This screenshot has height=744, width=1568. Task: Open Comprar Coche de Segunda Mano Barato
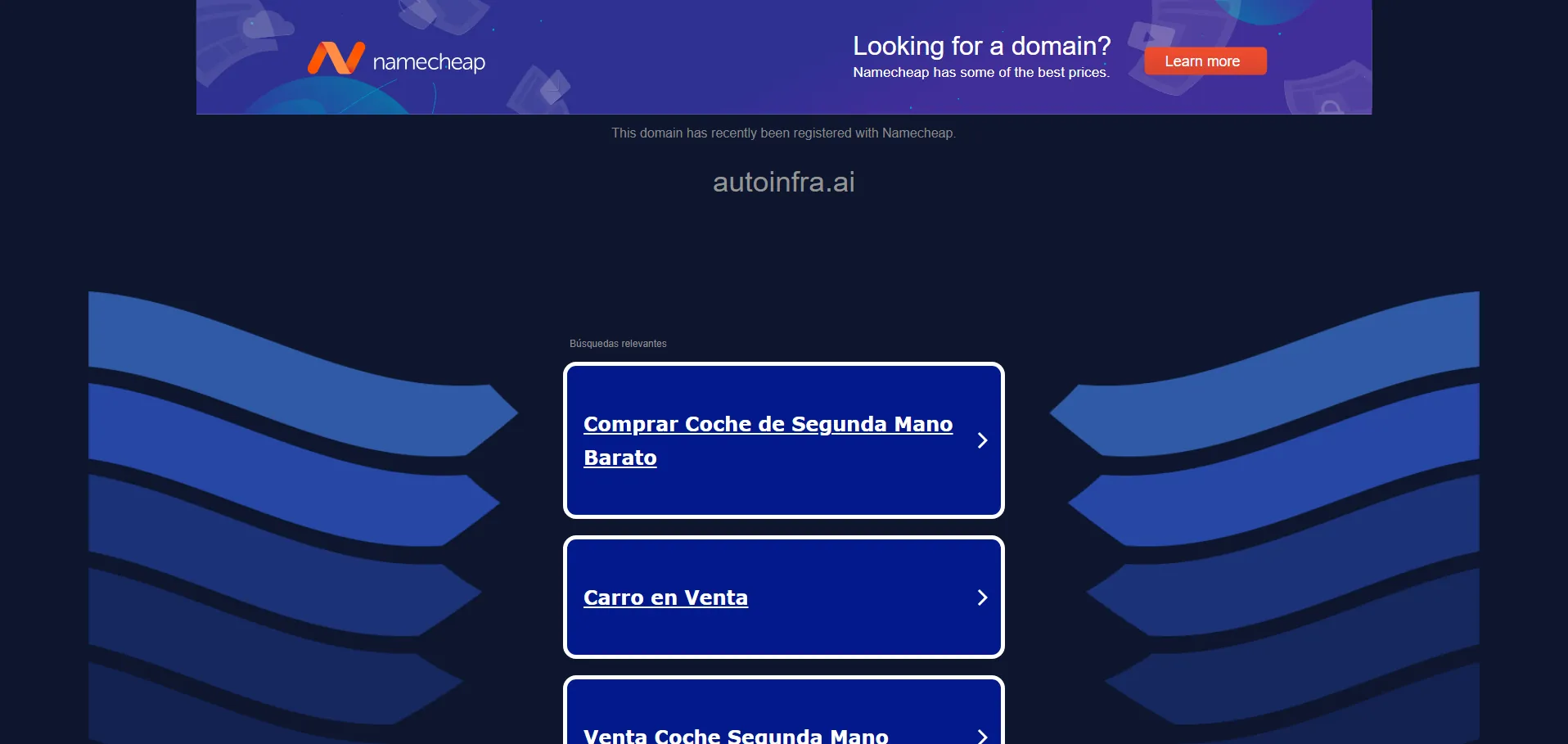tap(768, 440)
